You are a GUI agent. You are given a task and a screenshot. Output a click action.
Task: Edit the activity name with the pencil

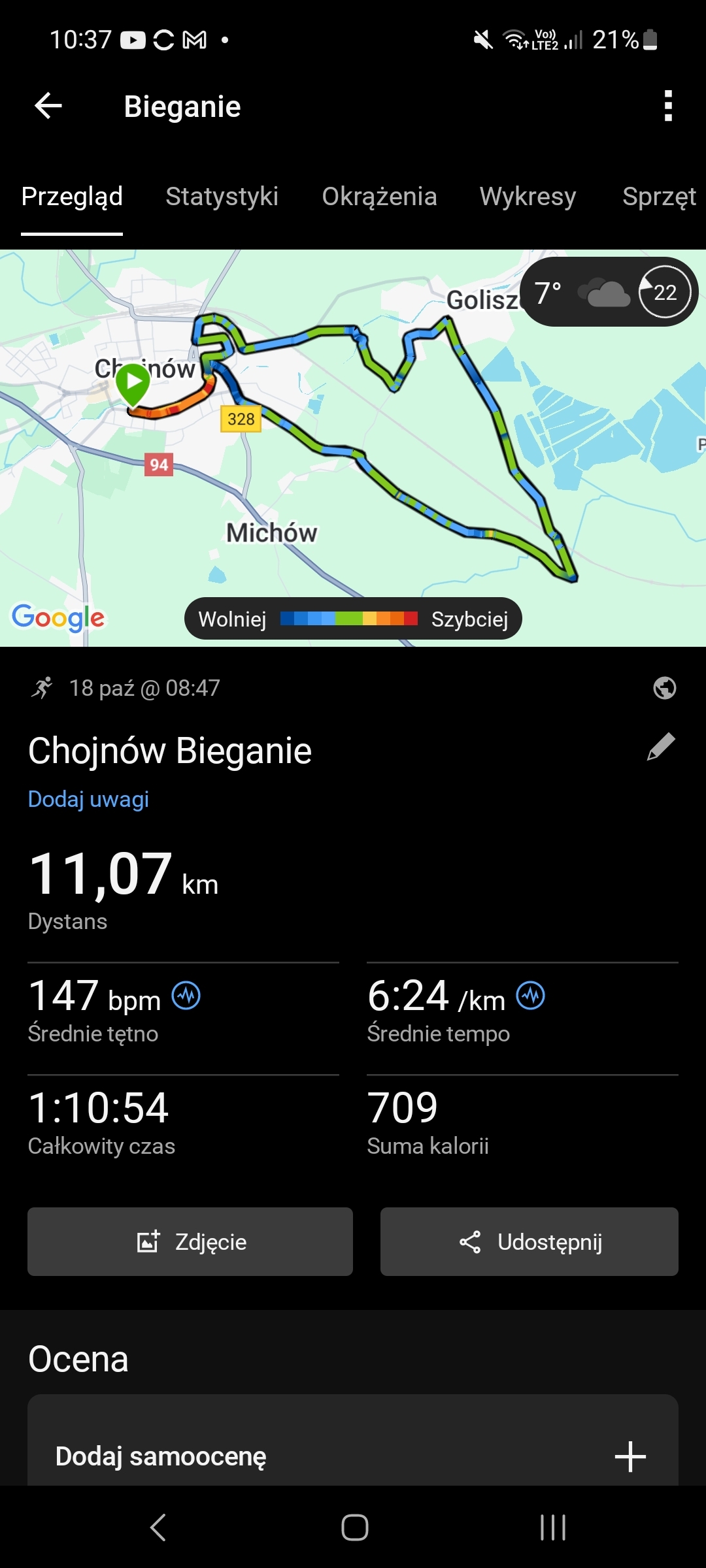(661, 747)
